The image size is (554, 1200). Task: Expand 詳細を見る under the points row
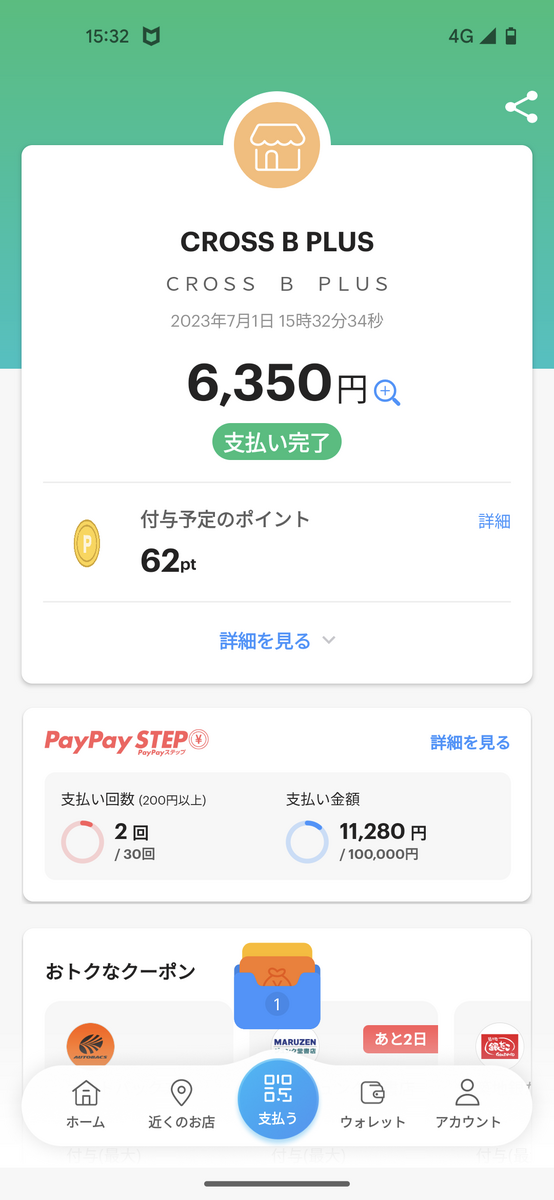pos(277,641)
